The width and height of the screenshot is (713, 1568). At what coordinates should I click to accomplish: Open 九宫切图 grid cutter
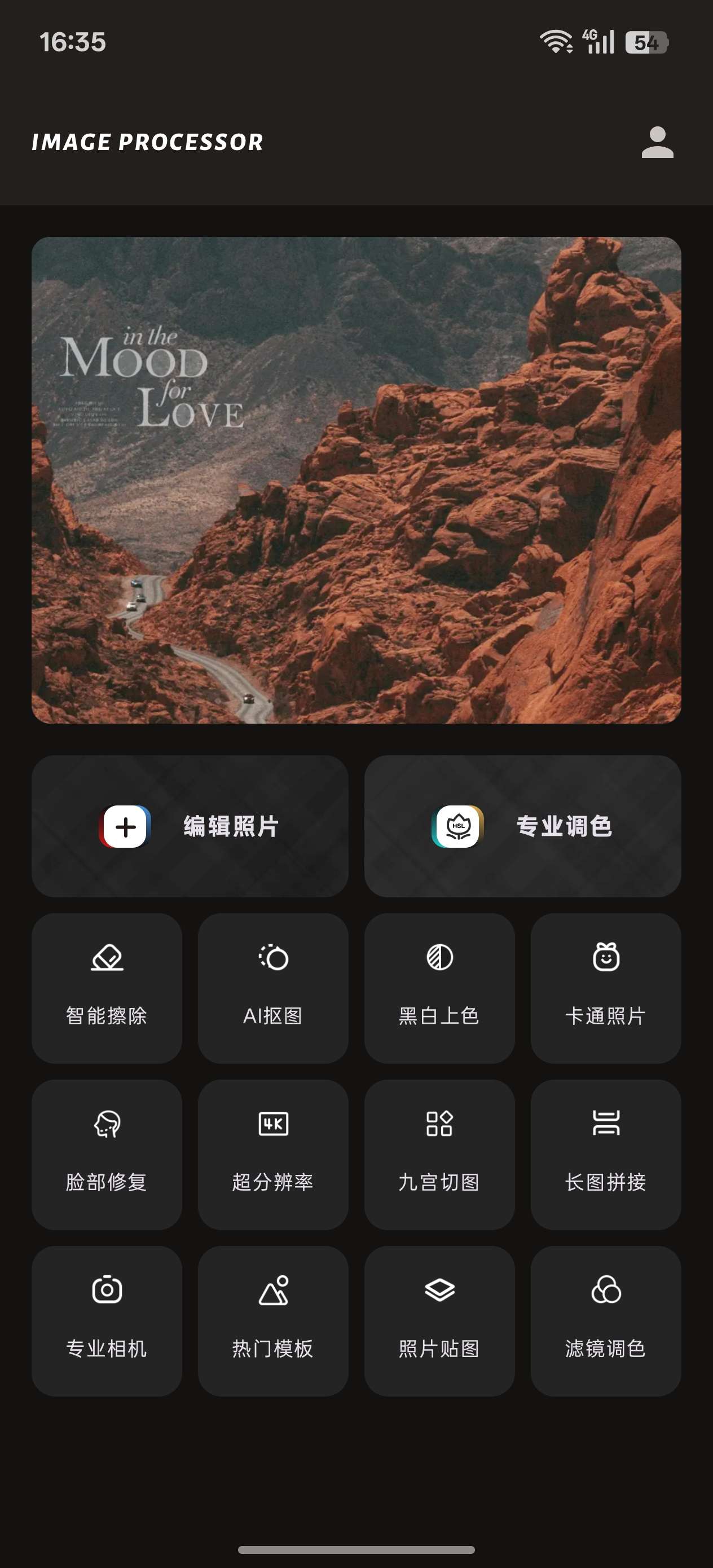pos(439,1155)
